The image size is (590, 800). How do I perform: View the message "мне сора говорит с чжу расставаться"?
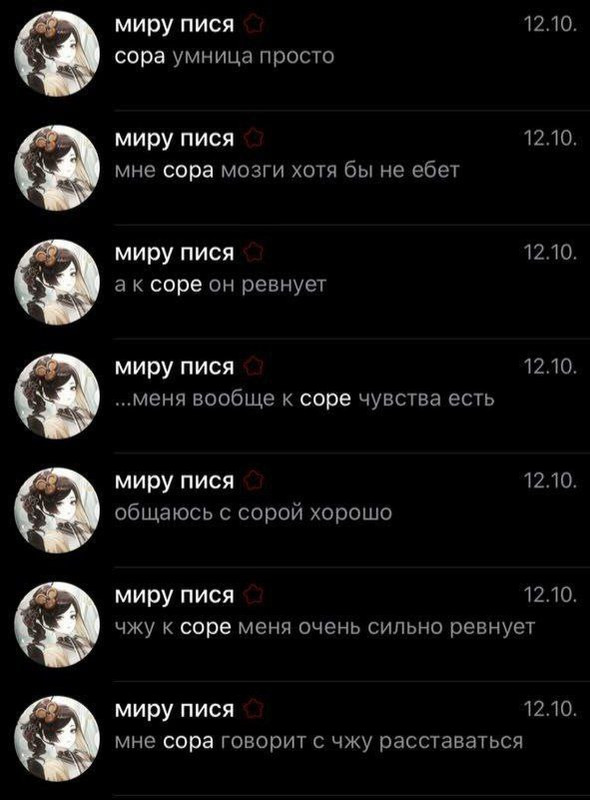[295, 739]
